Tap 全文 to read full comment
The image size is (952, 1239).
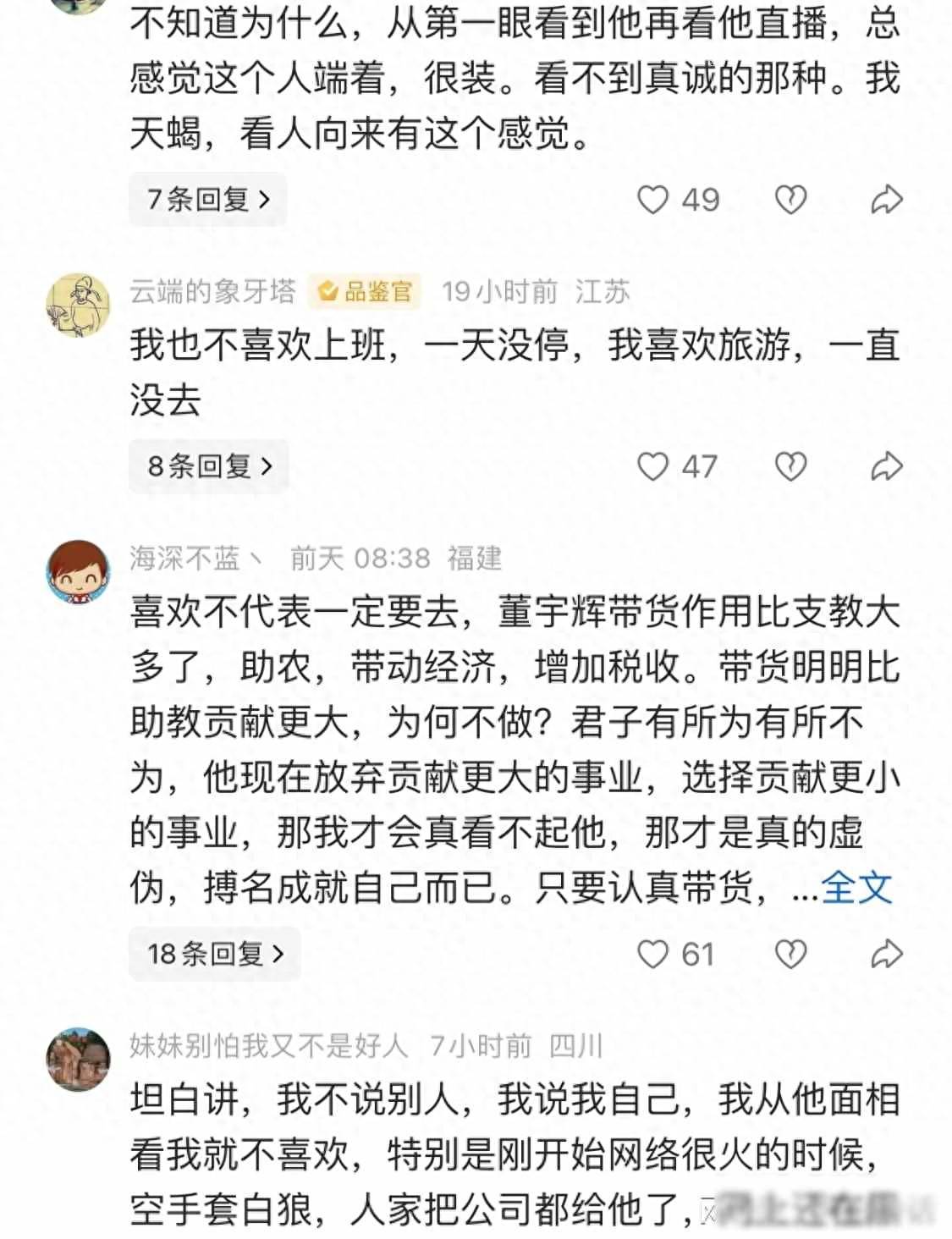click(856, 888)
